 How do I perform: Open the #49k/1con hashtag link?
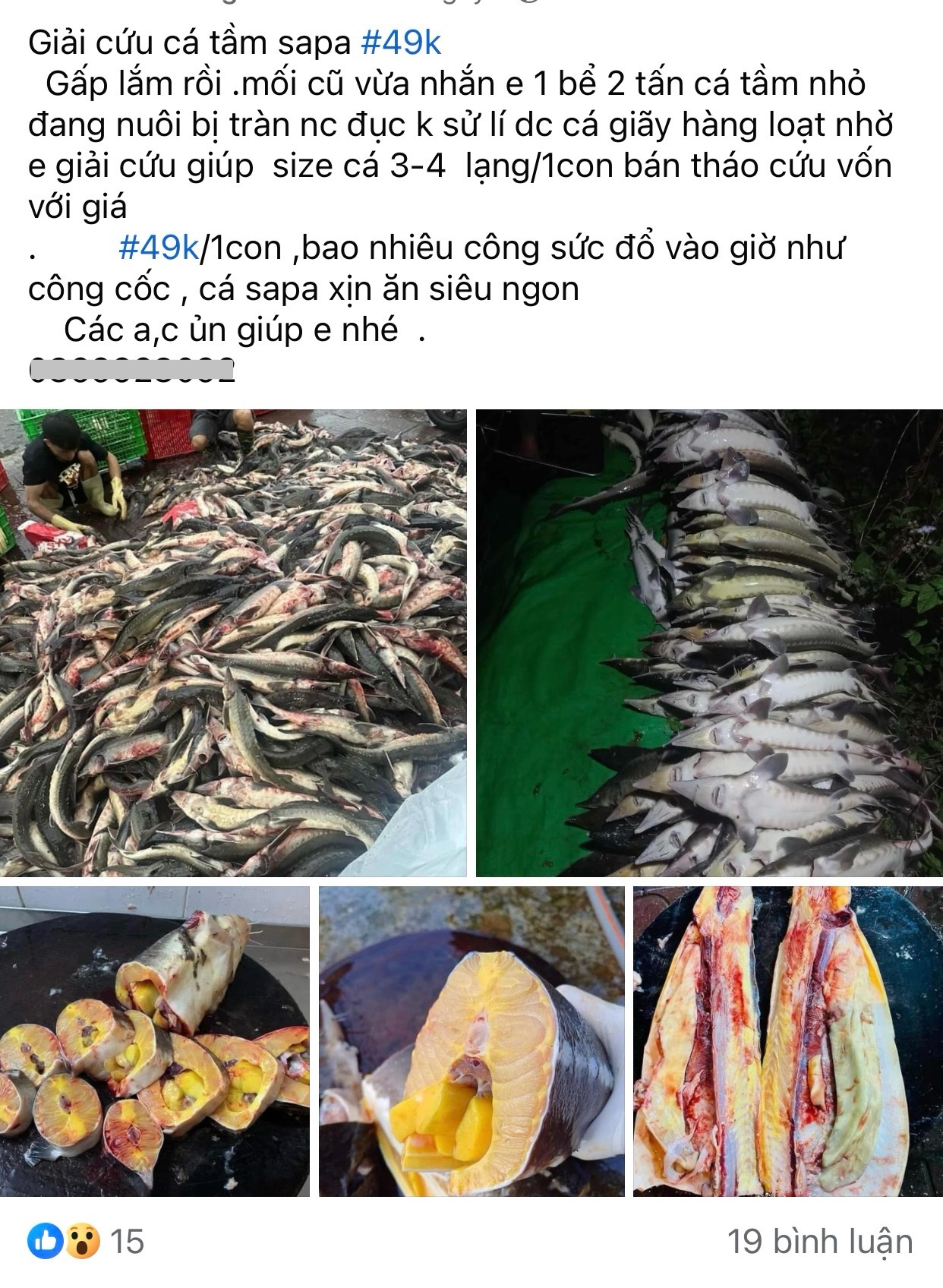pyautogui.click(x=159, y=248)
